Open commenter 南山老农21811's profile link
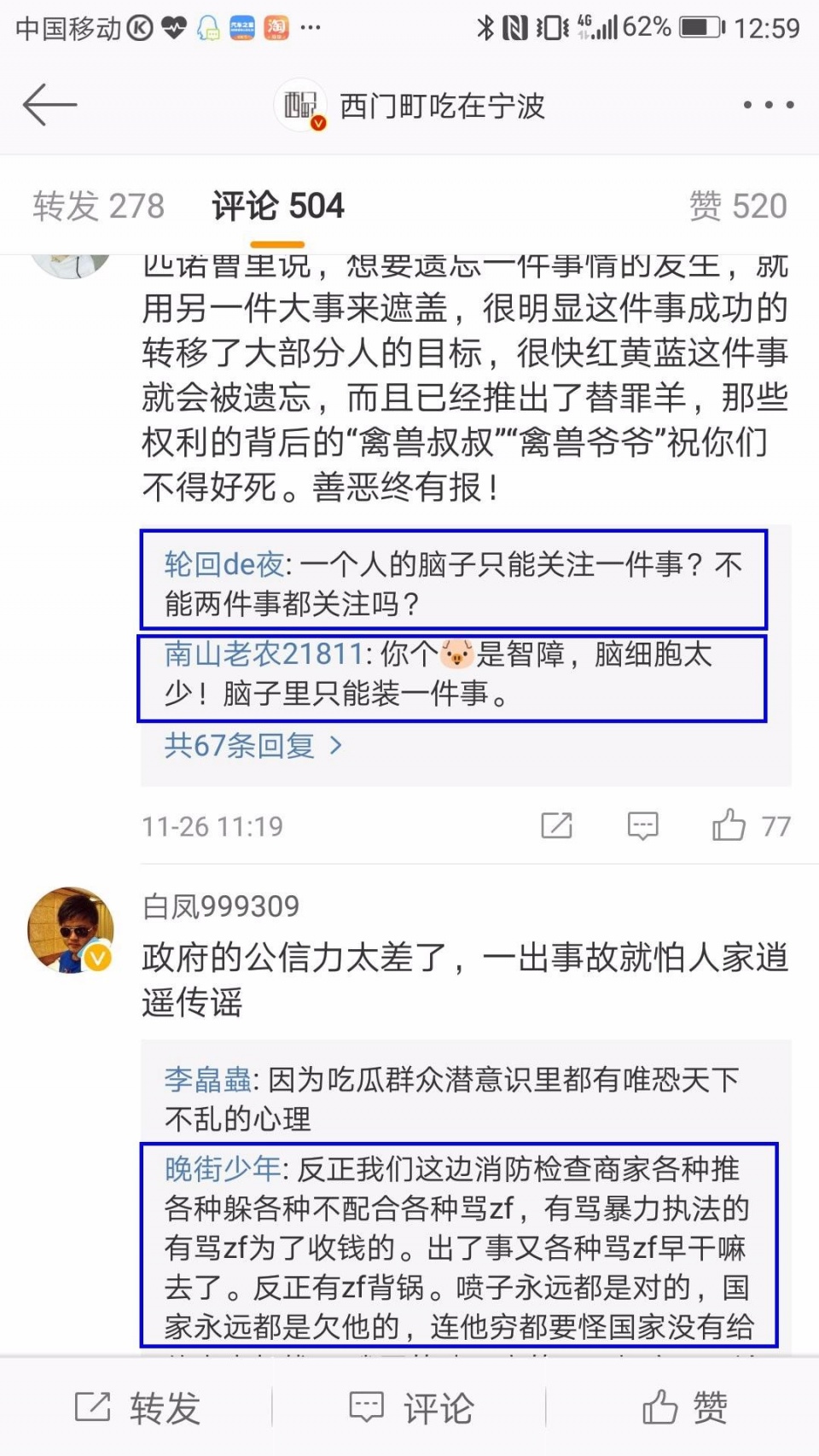This screenshot has height=1456, width=819. point(264,654)
